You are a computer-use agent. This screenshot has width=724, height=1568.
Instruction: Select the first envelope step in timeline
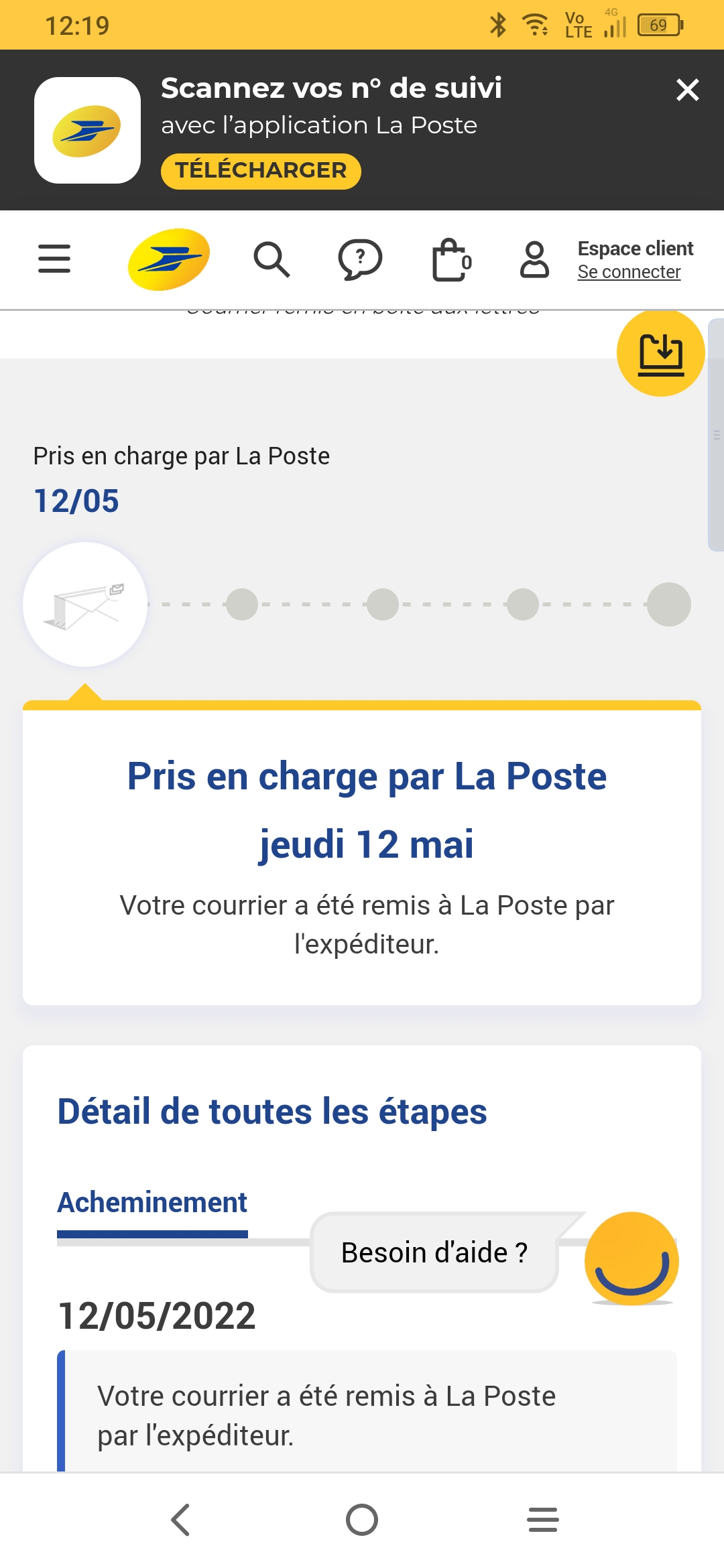point(85,604)
